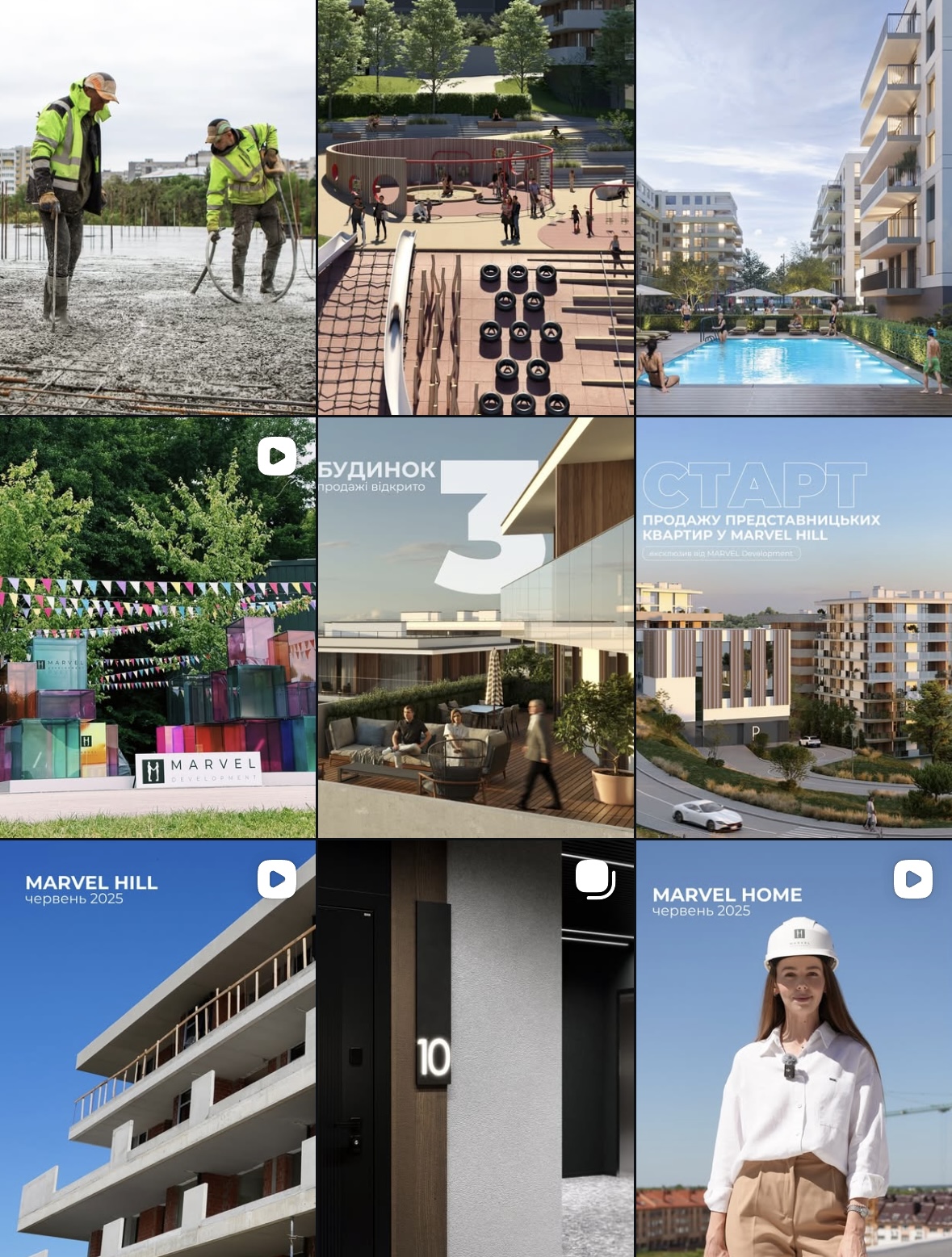Open the Старт продажу Marvel Hill post
Viewport: 952px width, 1257px height.
[794, 627]
